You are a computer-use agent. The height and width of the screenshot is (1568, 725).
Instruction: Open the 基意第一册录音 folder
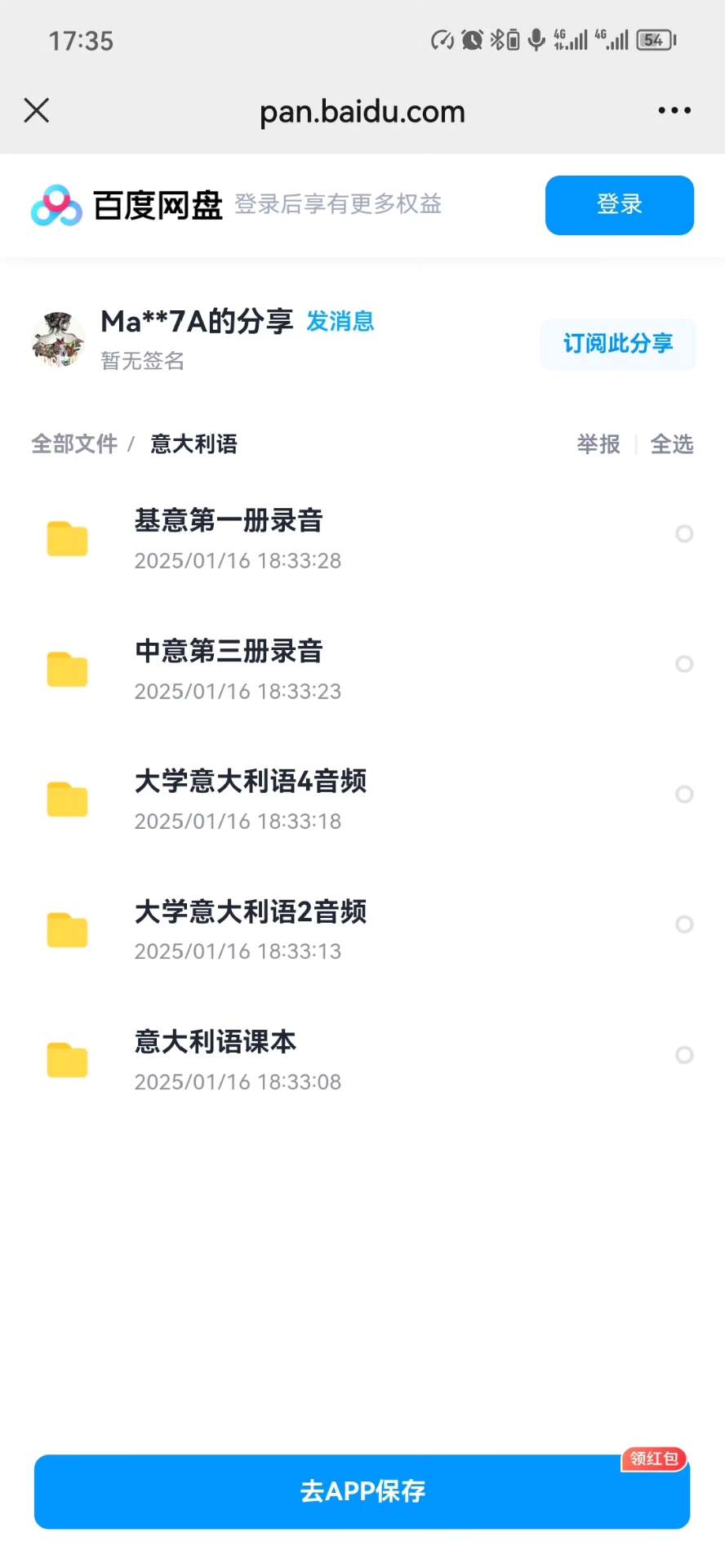click(x=229, y=521)
